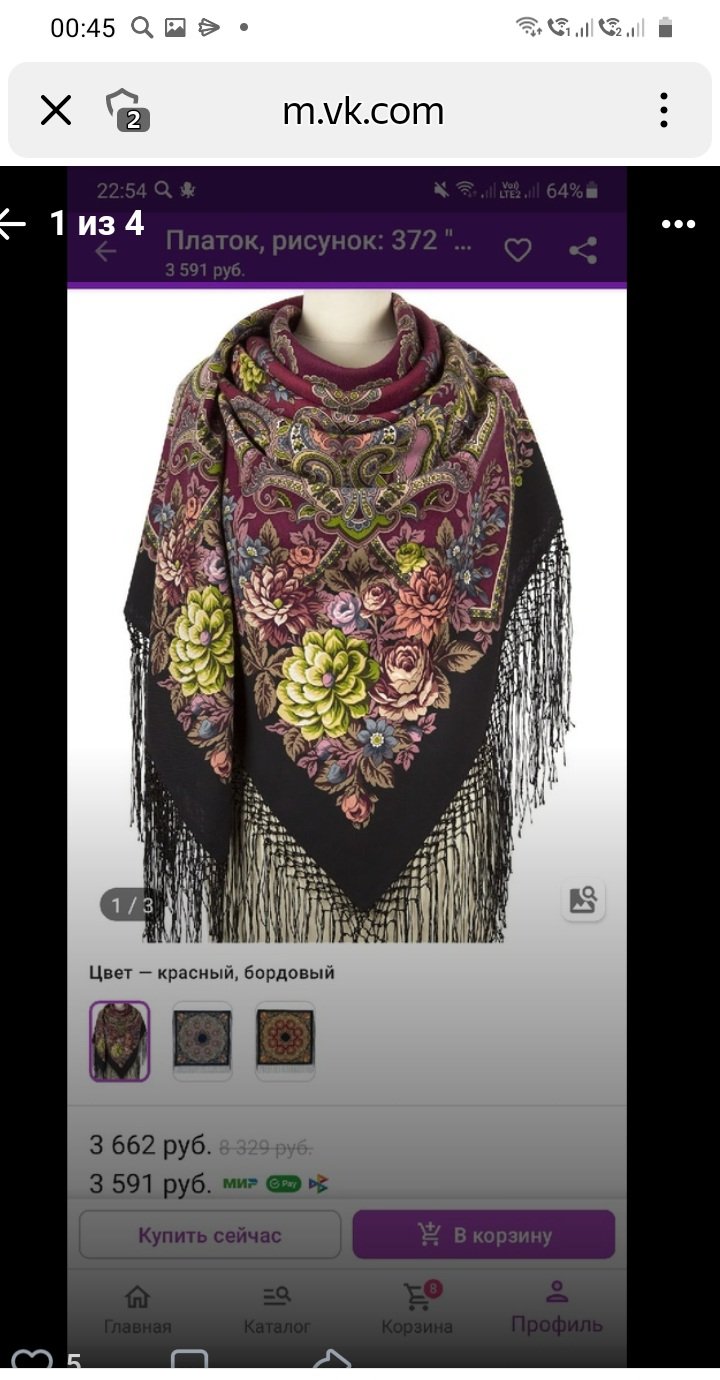
Task: Close the browser tab with the X
Action: coord(56,110)
